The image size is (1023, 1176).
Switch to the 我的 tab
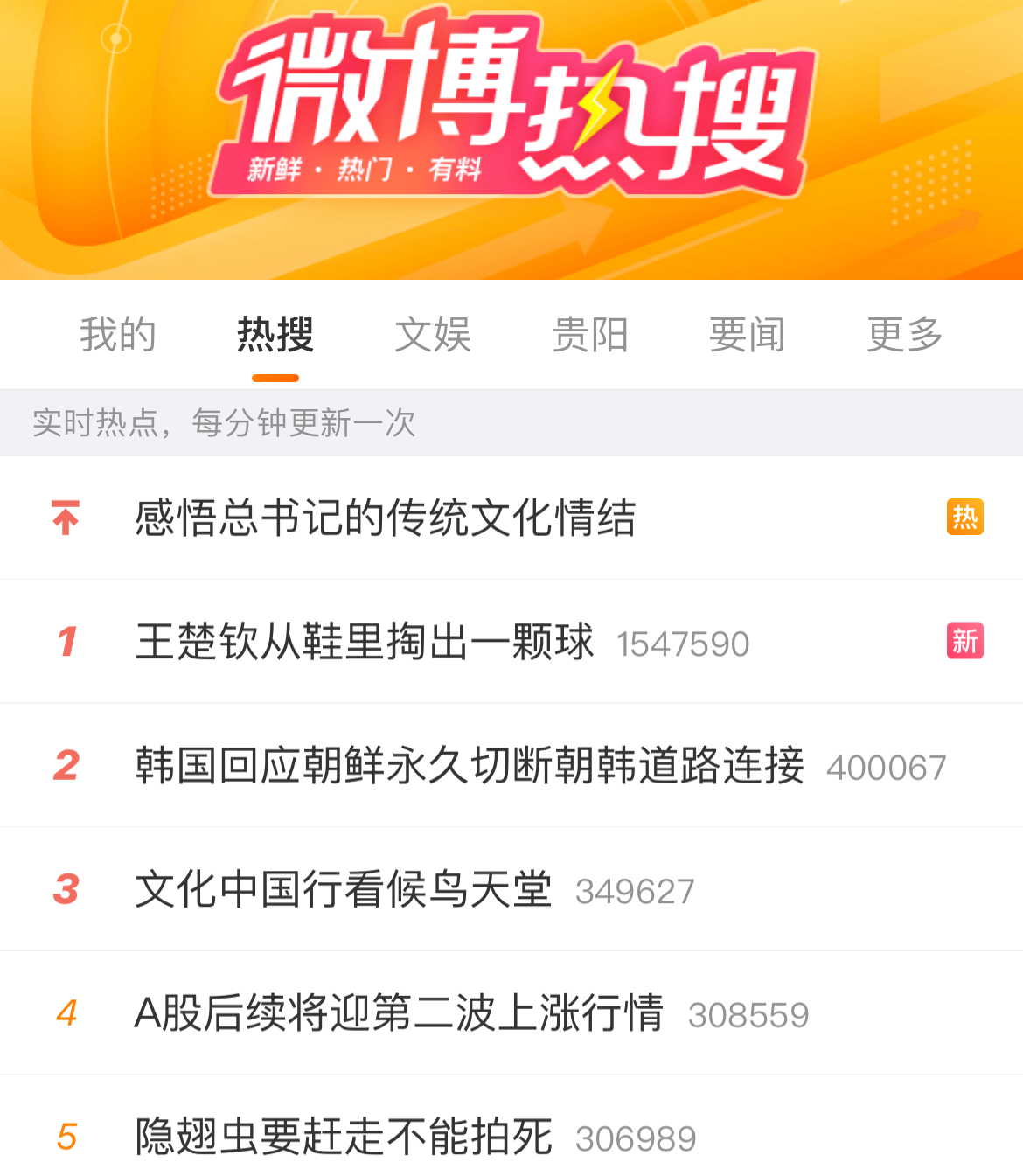coord(118,335)
